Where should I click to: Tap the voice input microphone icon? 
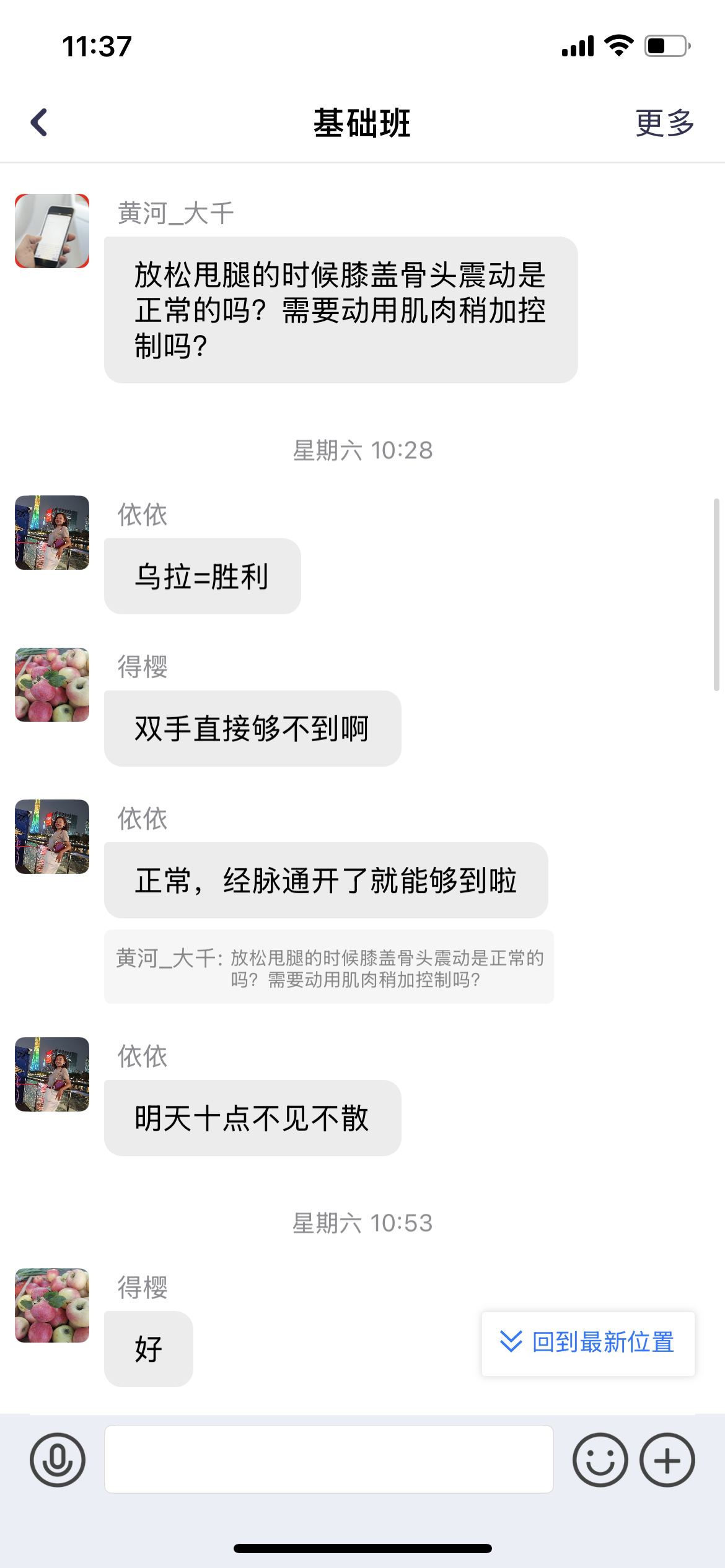58,1460
